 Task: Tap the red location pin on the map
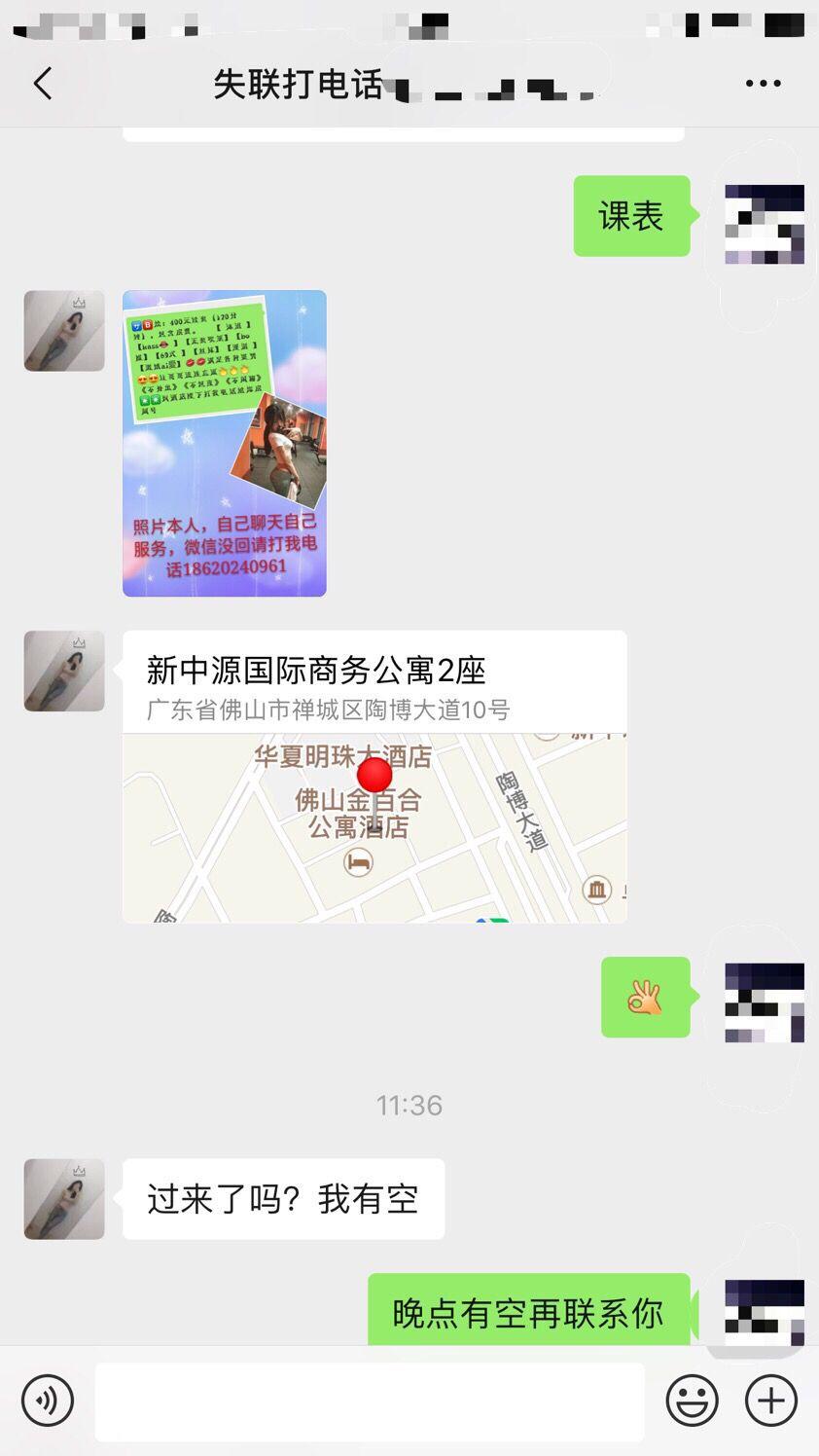point(374,776)
